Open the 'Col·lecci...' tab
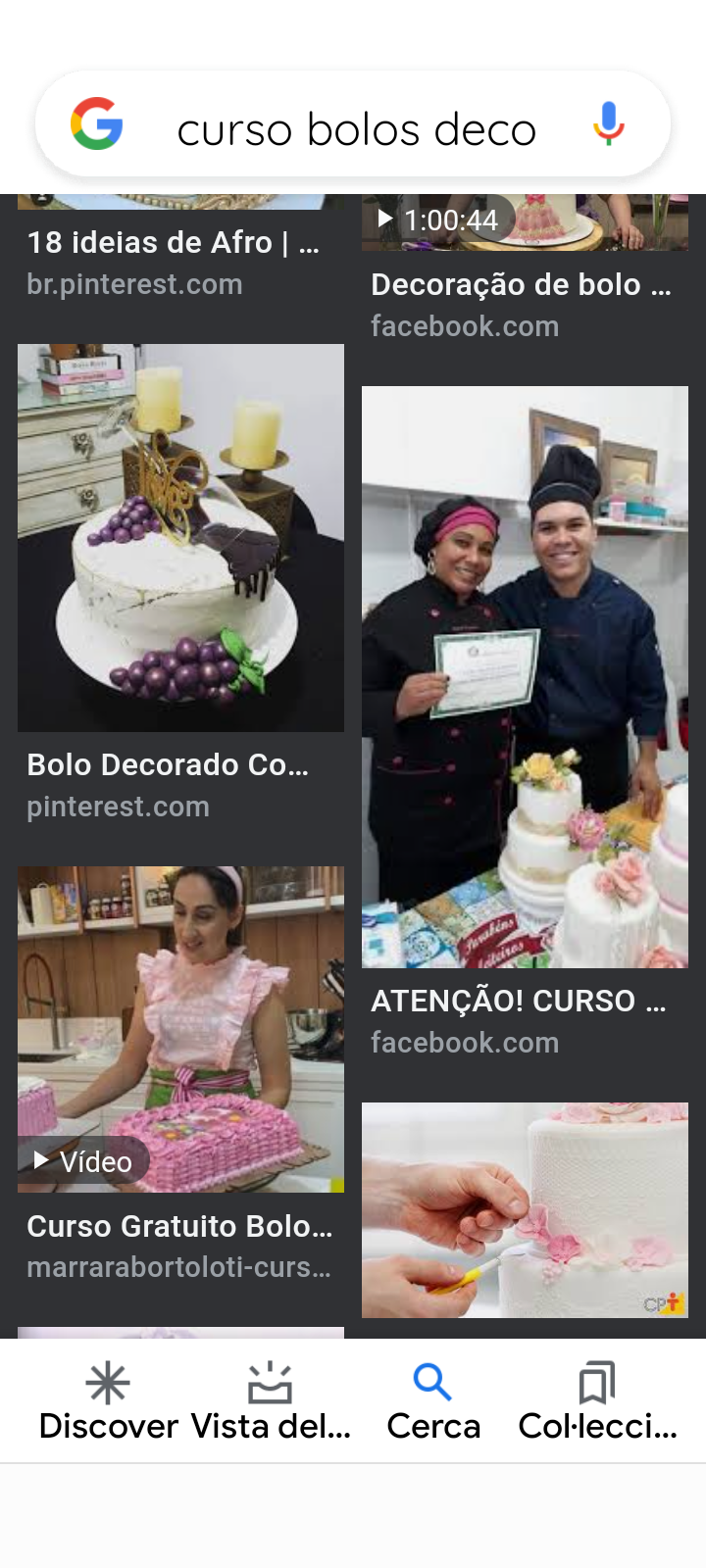Image resolution: width=706 pixels, height=1568 pixels. point(597,1401)
